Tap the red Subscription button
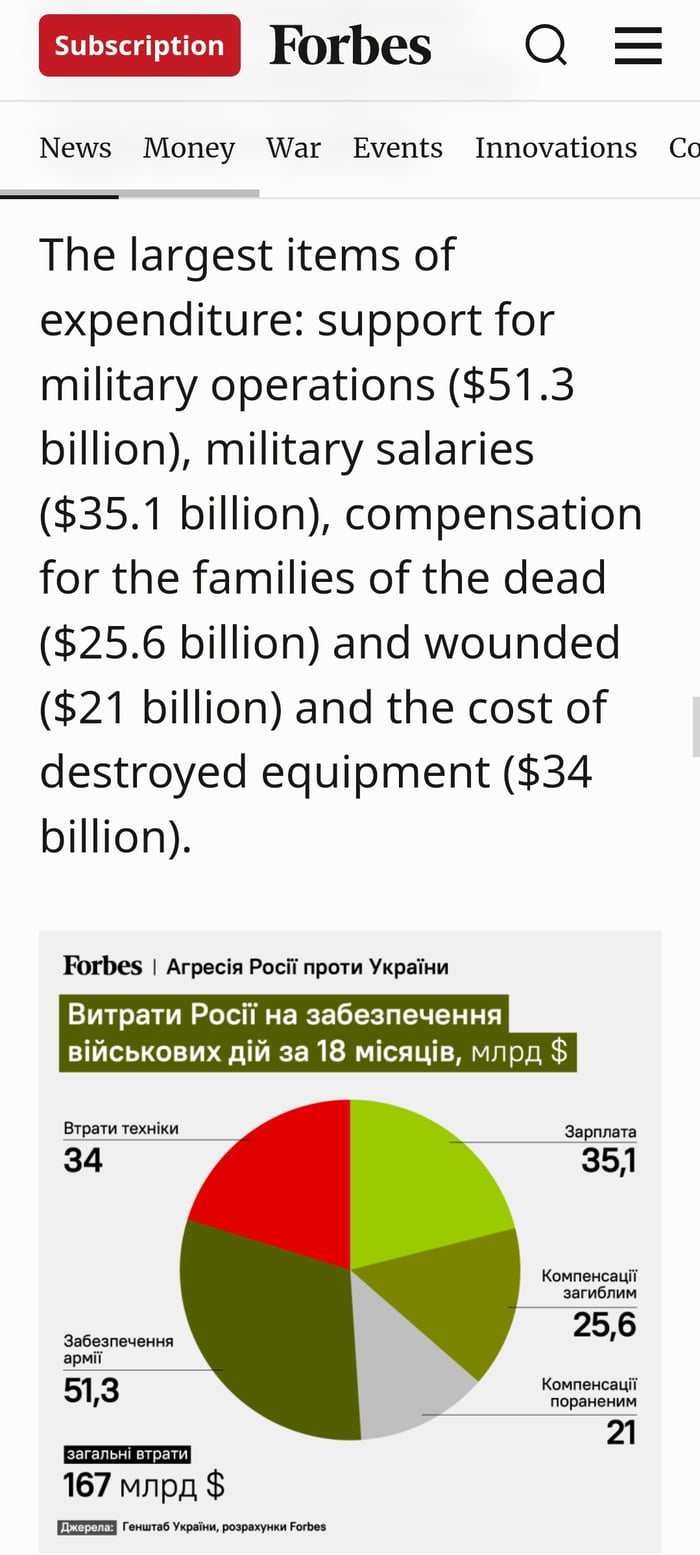Viewport: 700px width, 1555px height. pos(139,46)
